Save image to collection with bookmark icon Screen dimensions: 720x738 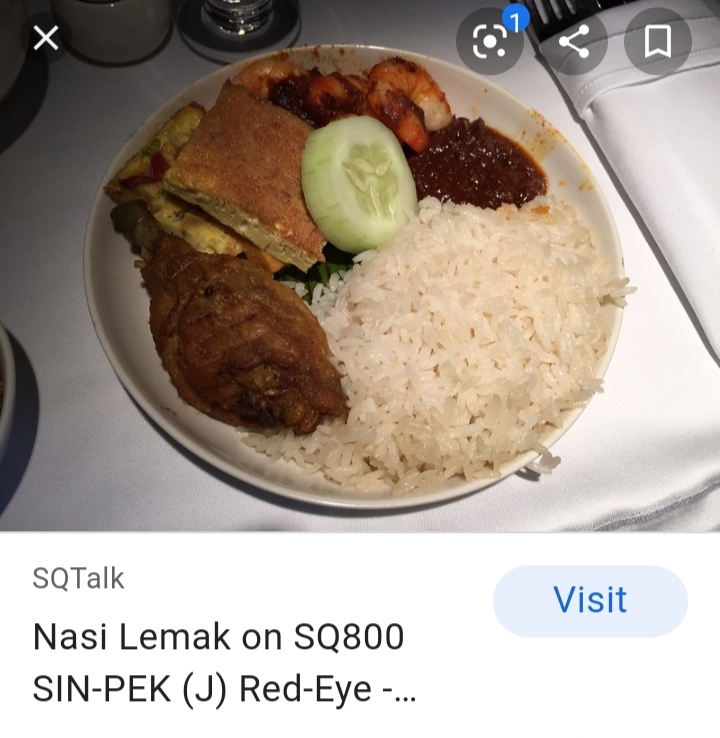[657, 42]
